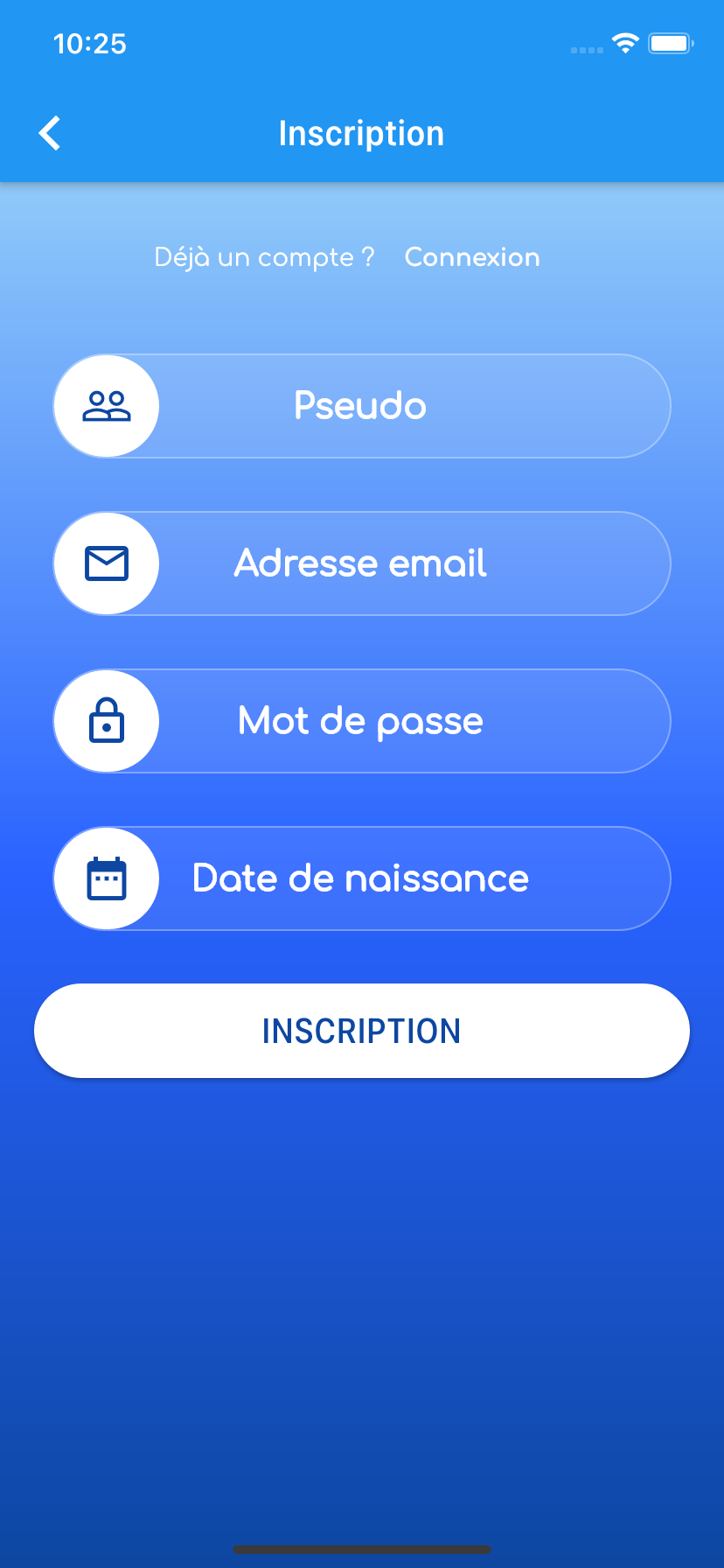This screenshot has height=1568, width=724.
Task: Click the users icon beside Pseudo field
Action: (x=106, y=405)
